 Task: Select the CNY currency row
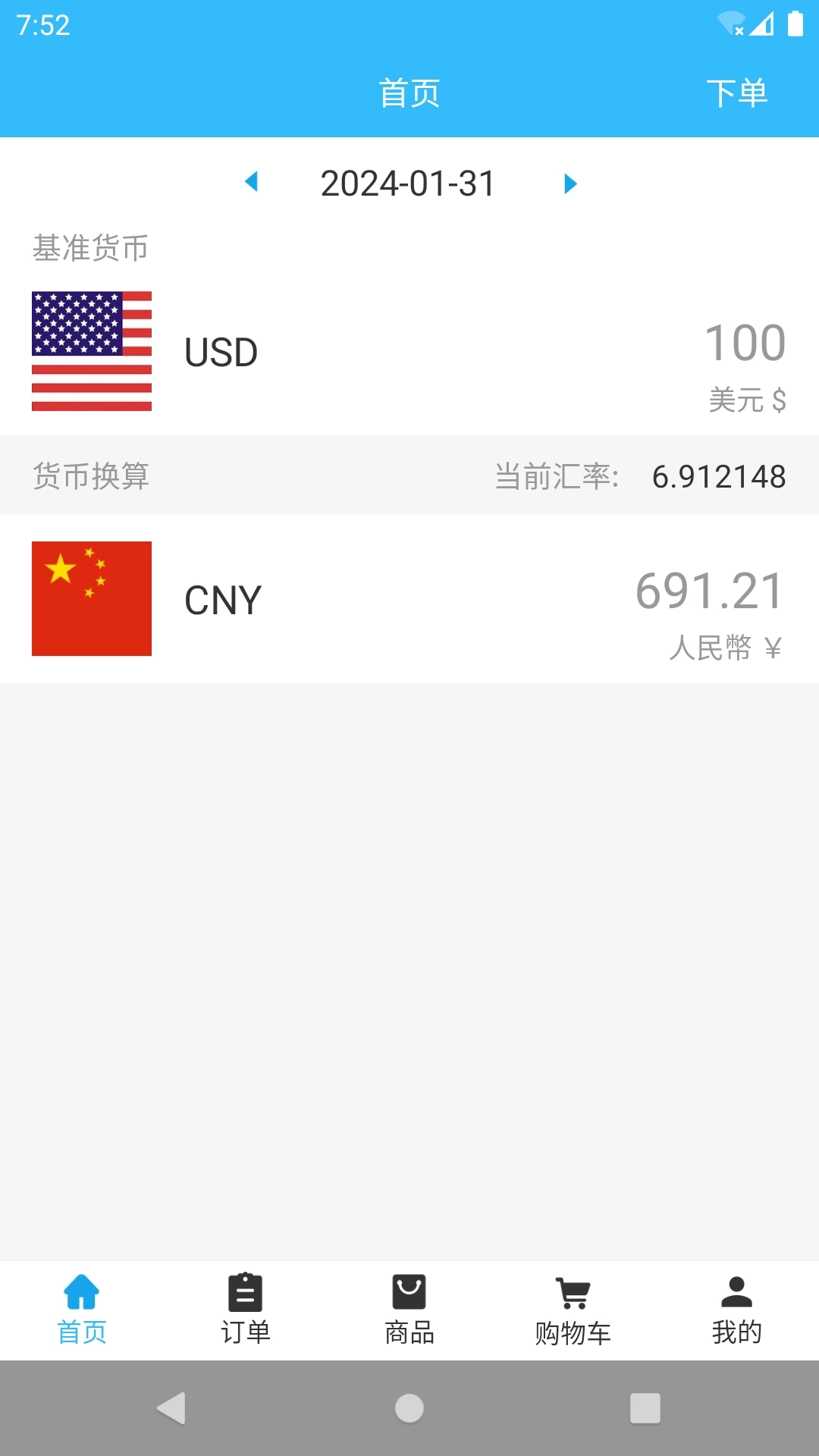coord(409,598)
